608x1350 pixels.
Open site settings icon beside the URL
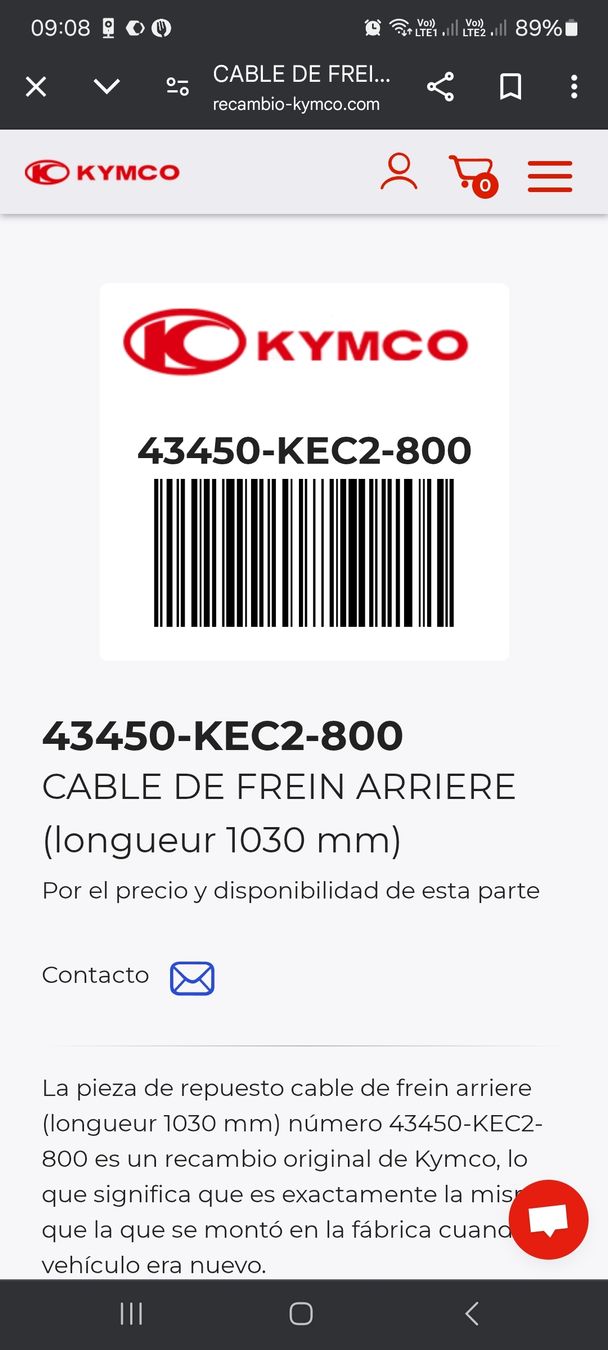(178, 87)
